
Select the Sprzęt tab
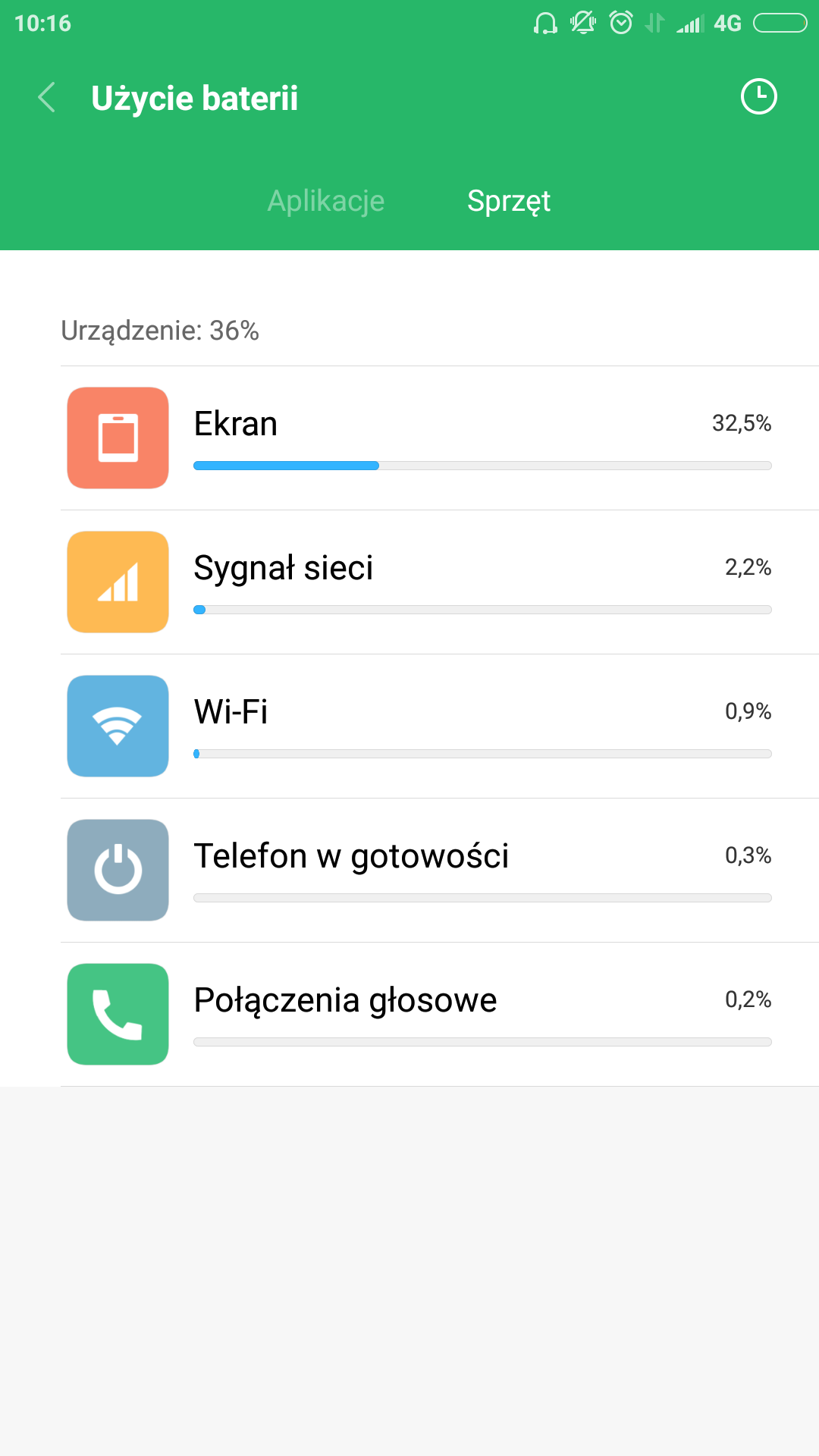(x=509, y=201)
